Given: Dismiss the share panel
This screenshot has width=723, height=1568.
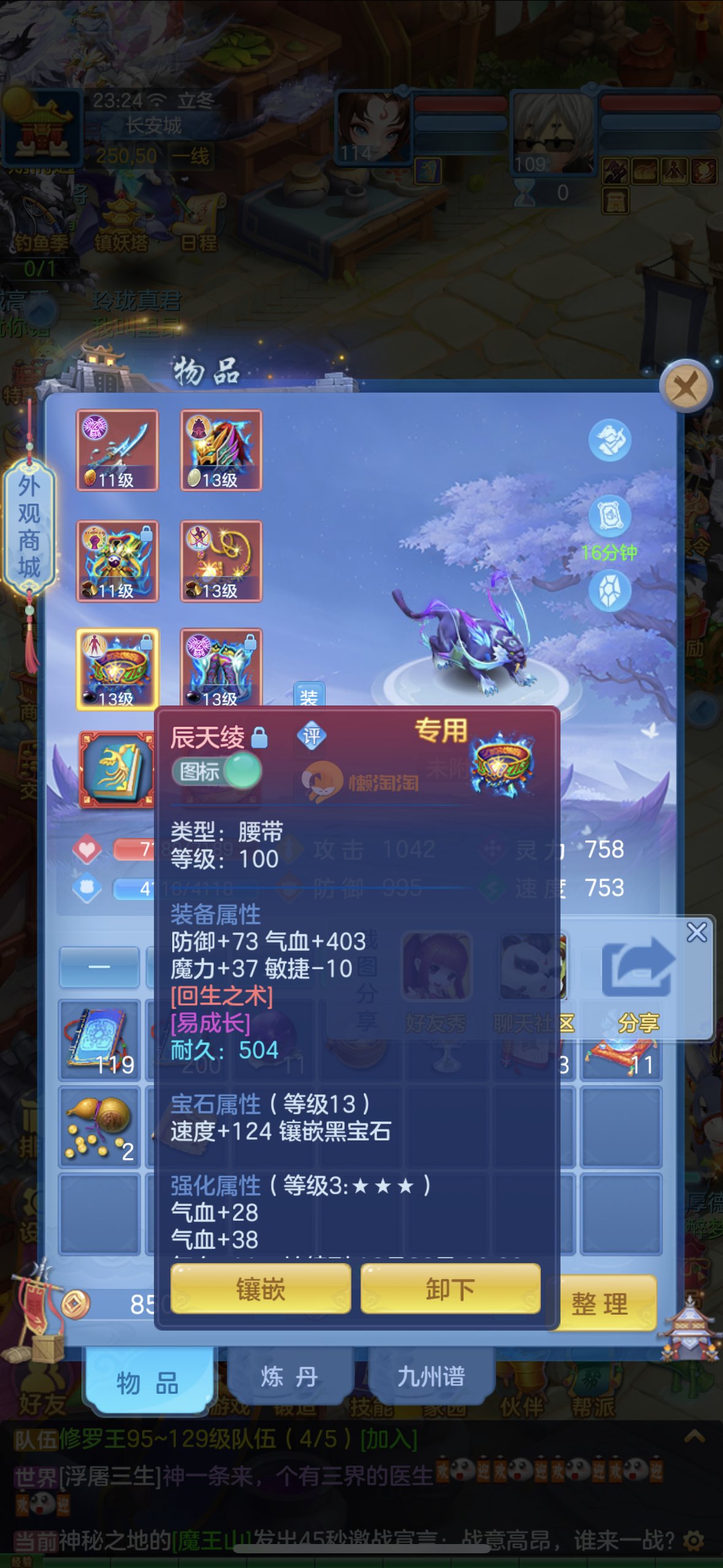Looking at the screenshot, I should [697, 932].
